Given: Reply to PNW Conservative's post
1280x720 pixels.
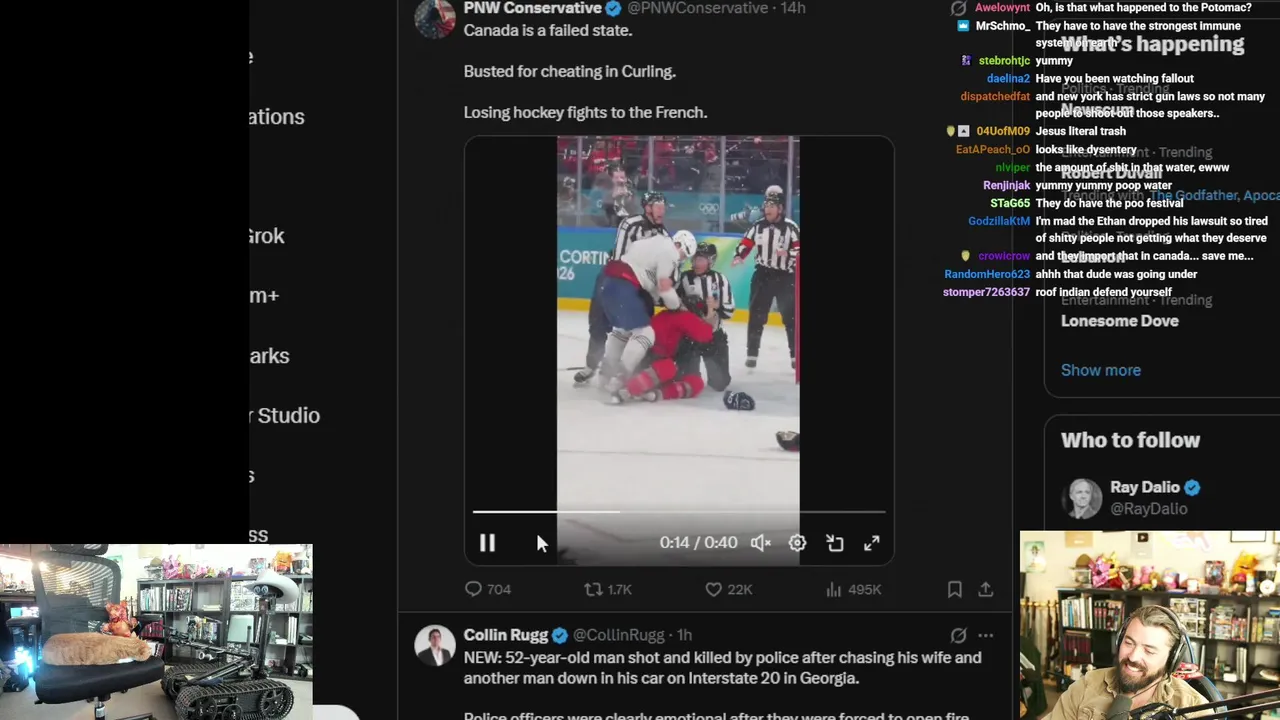Looking at the screenshot, I should [x=474, y=589].
